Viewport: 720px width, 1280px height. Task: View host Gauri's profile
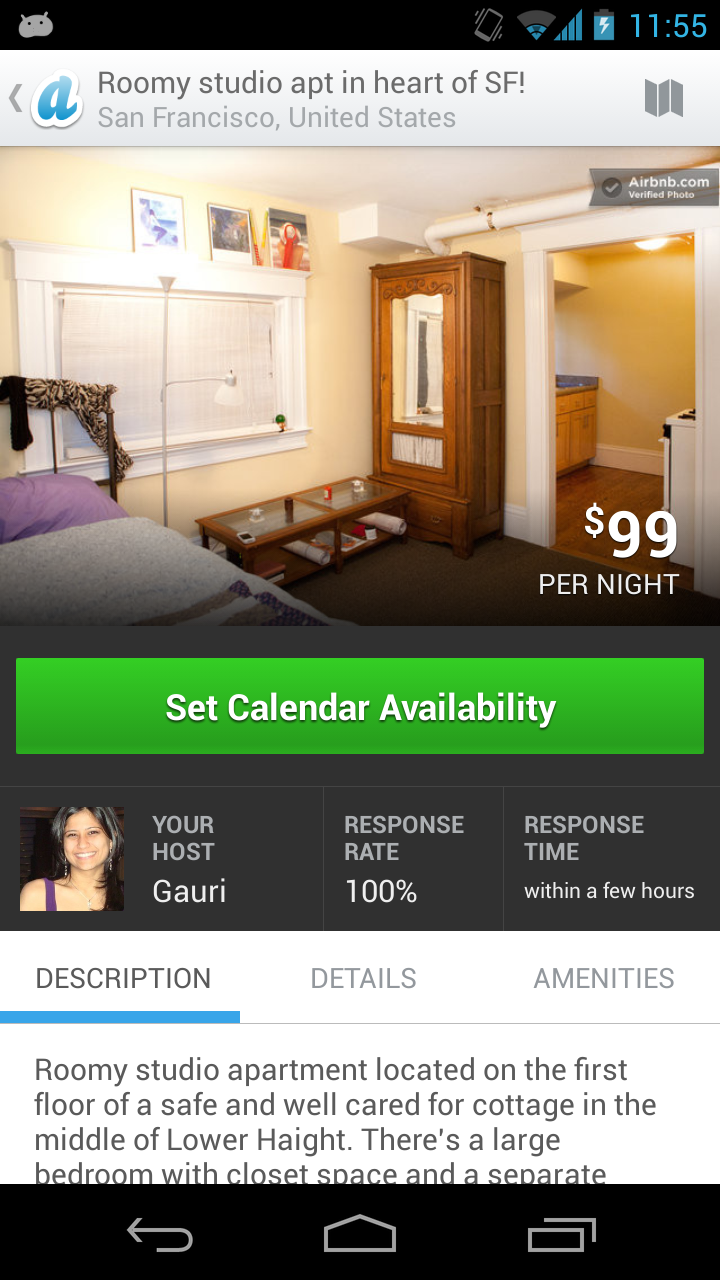(x=72, y=859)
